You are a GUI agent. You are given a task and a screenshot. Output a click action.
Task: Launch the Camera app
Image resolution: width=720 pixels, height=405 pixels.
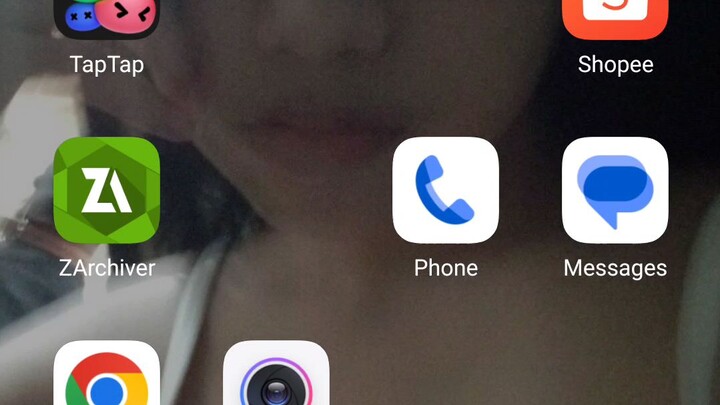pos(276,378)
